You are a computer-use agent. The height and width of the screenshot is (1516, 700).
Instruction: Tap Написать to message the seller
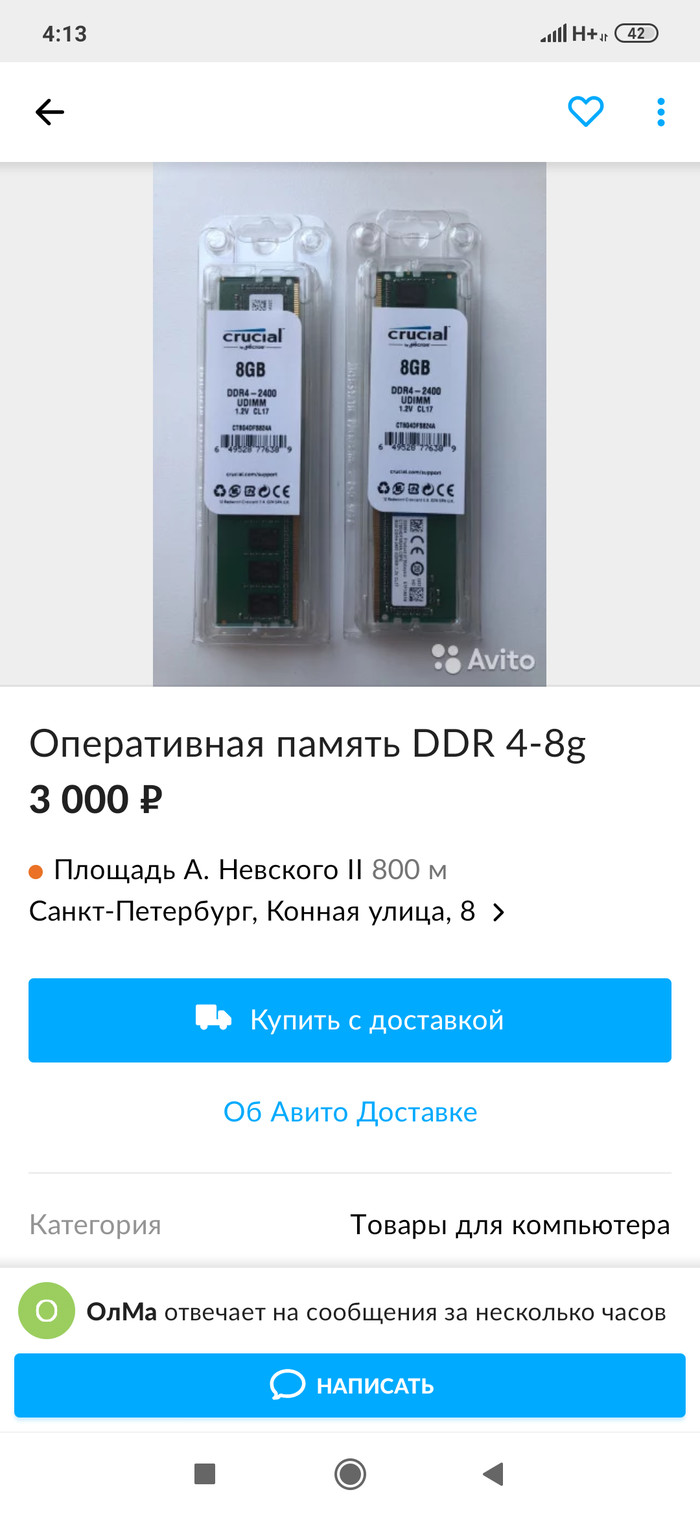349,1386
